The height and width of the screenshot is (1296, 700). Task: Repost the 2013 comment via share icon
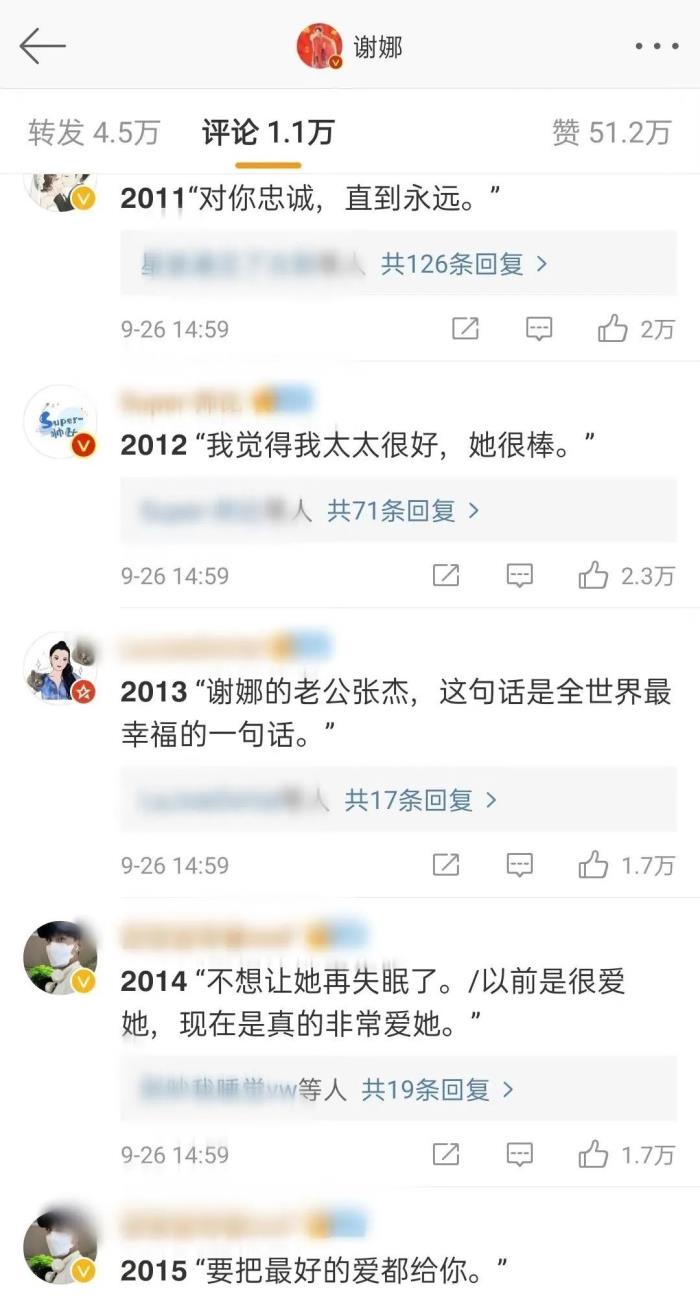pos(446,864)
